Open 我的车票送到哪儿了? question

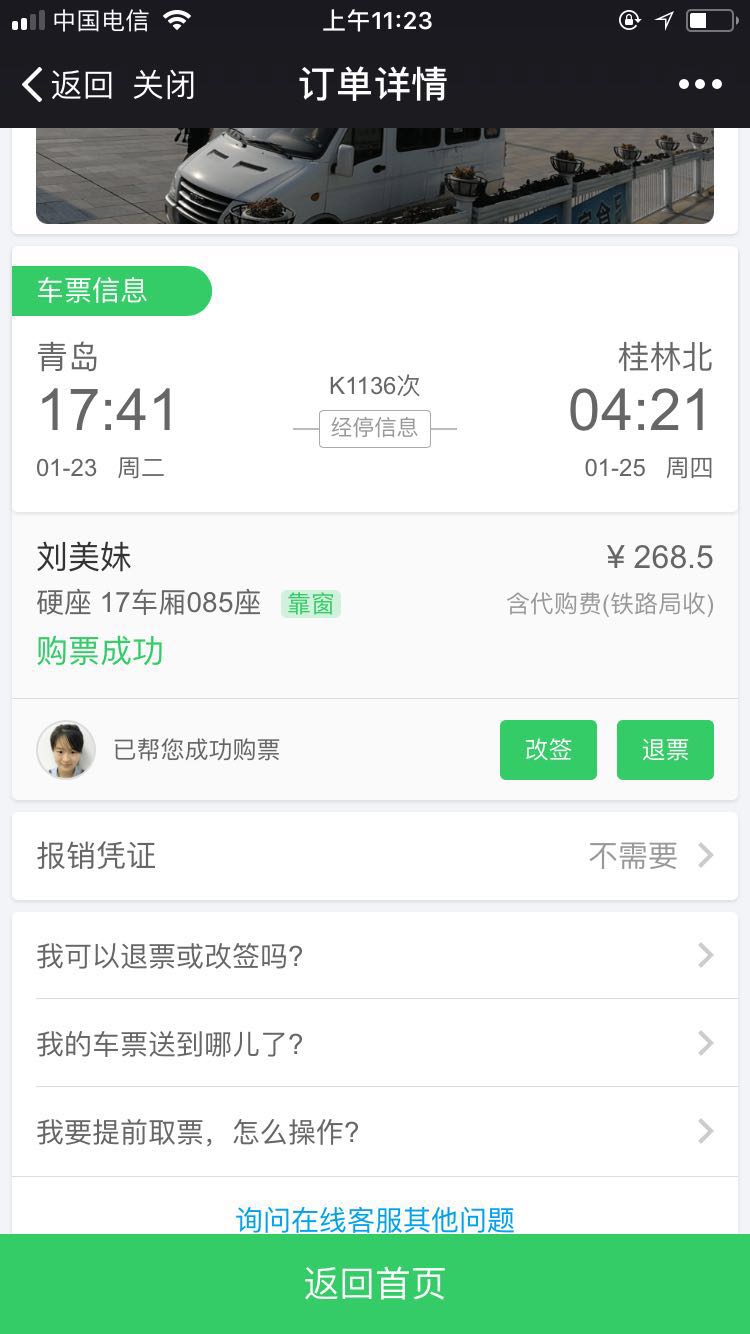pyautogui.click(x=375, y=1044)
